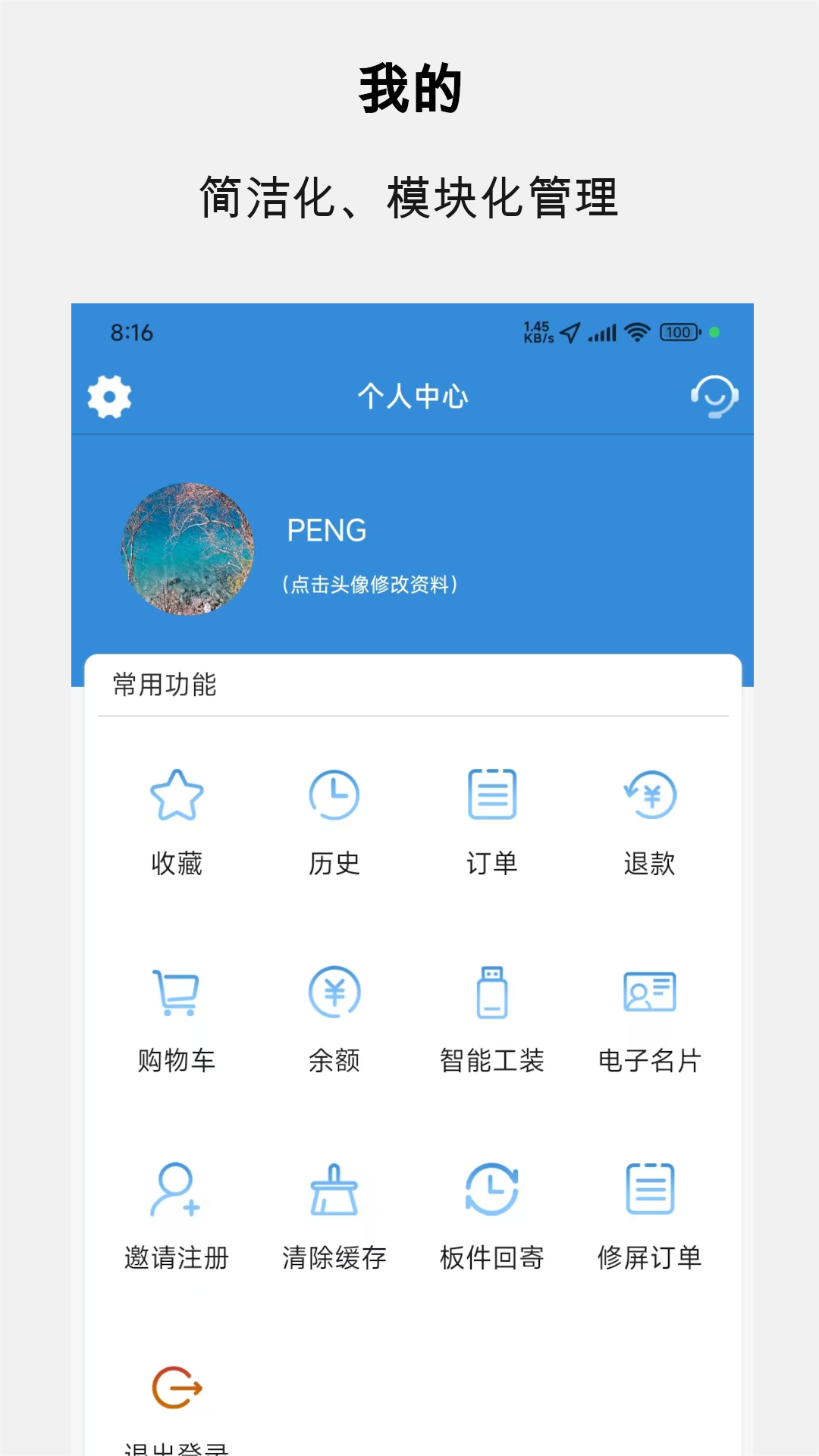Open the 收藏 favorites star icon

pos(176,795)
